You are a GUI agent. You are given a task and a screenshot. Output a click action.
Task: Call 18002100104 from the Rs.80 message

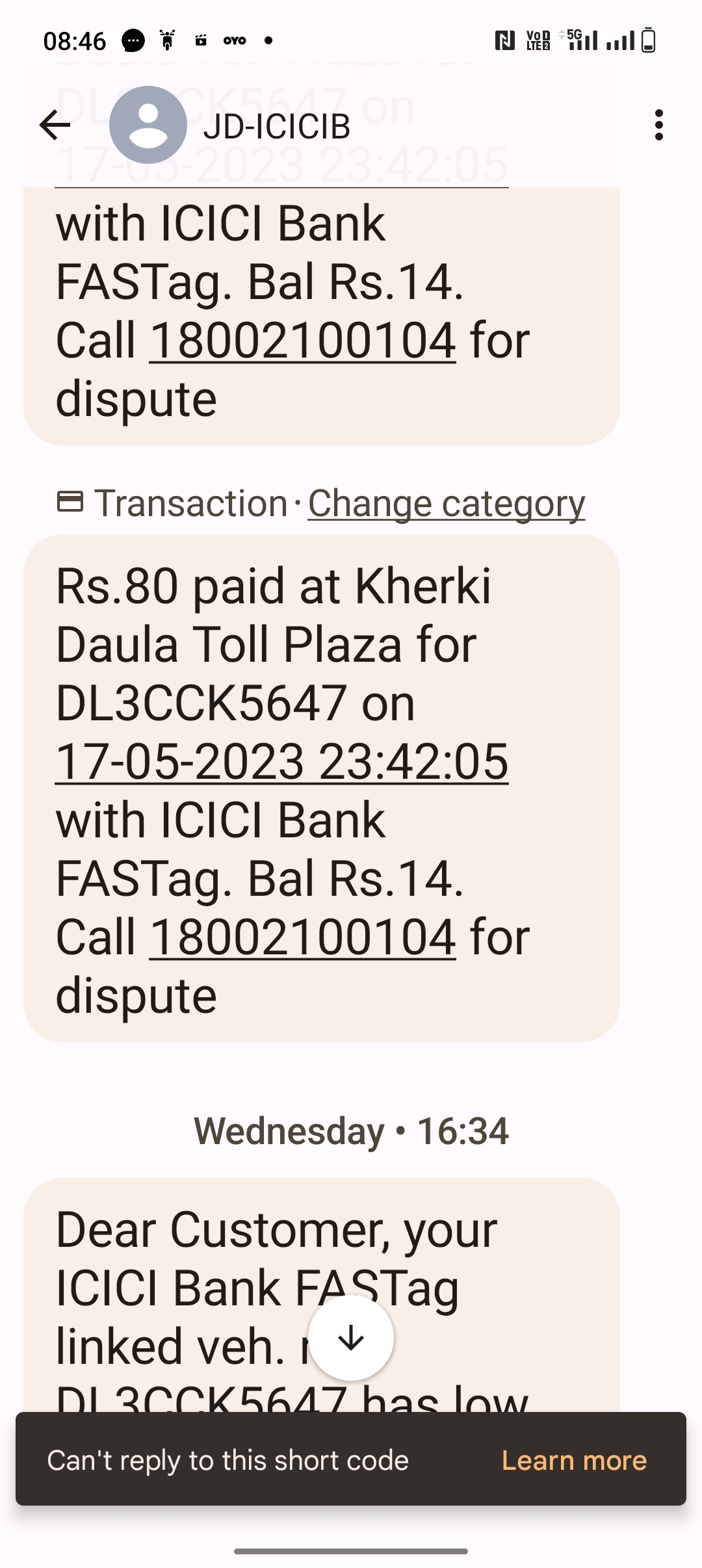pos(302,937)
